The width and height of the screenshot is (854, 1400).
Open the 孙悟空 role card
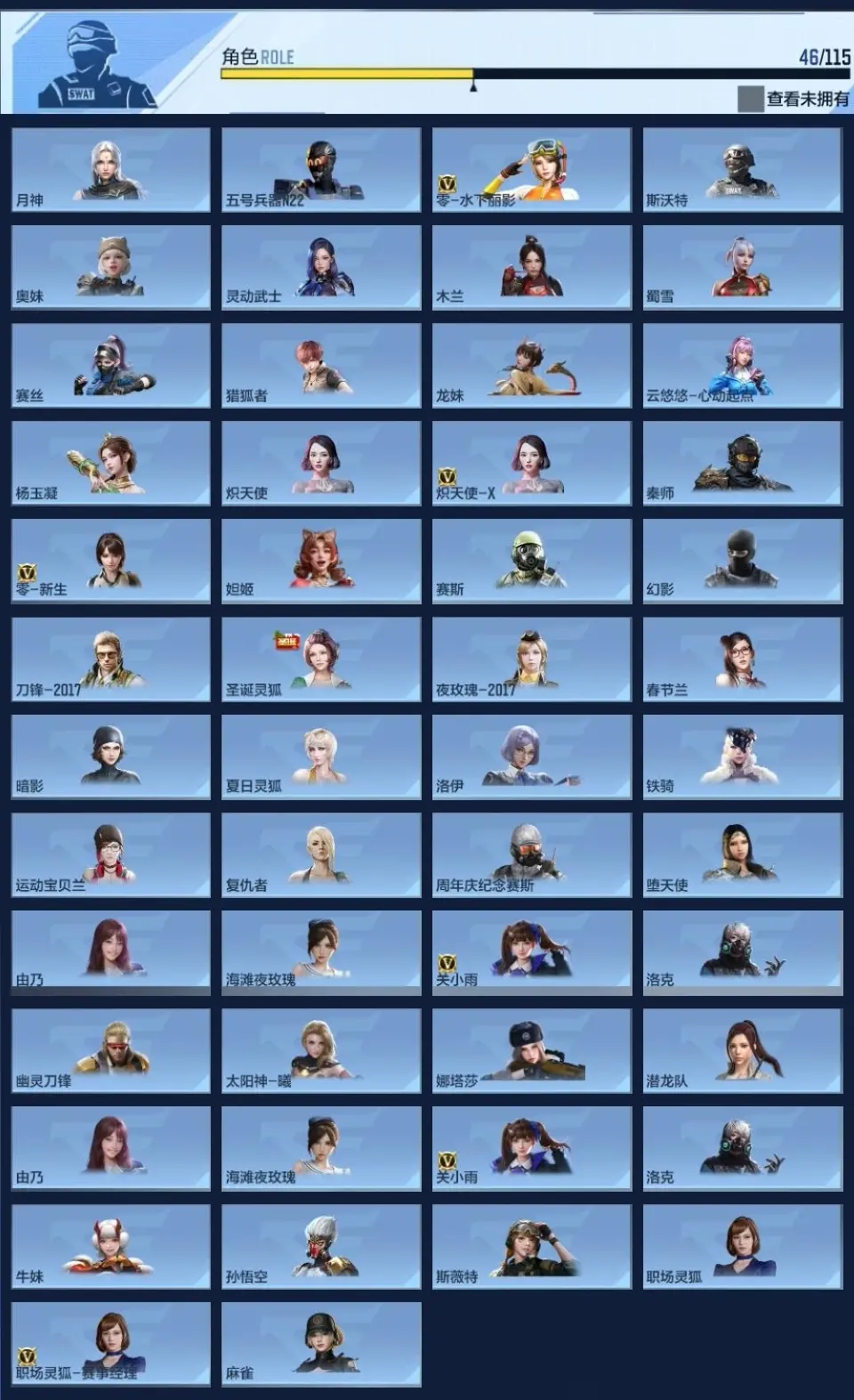pyautogui.click(x=321, y=1246)
